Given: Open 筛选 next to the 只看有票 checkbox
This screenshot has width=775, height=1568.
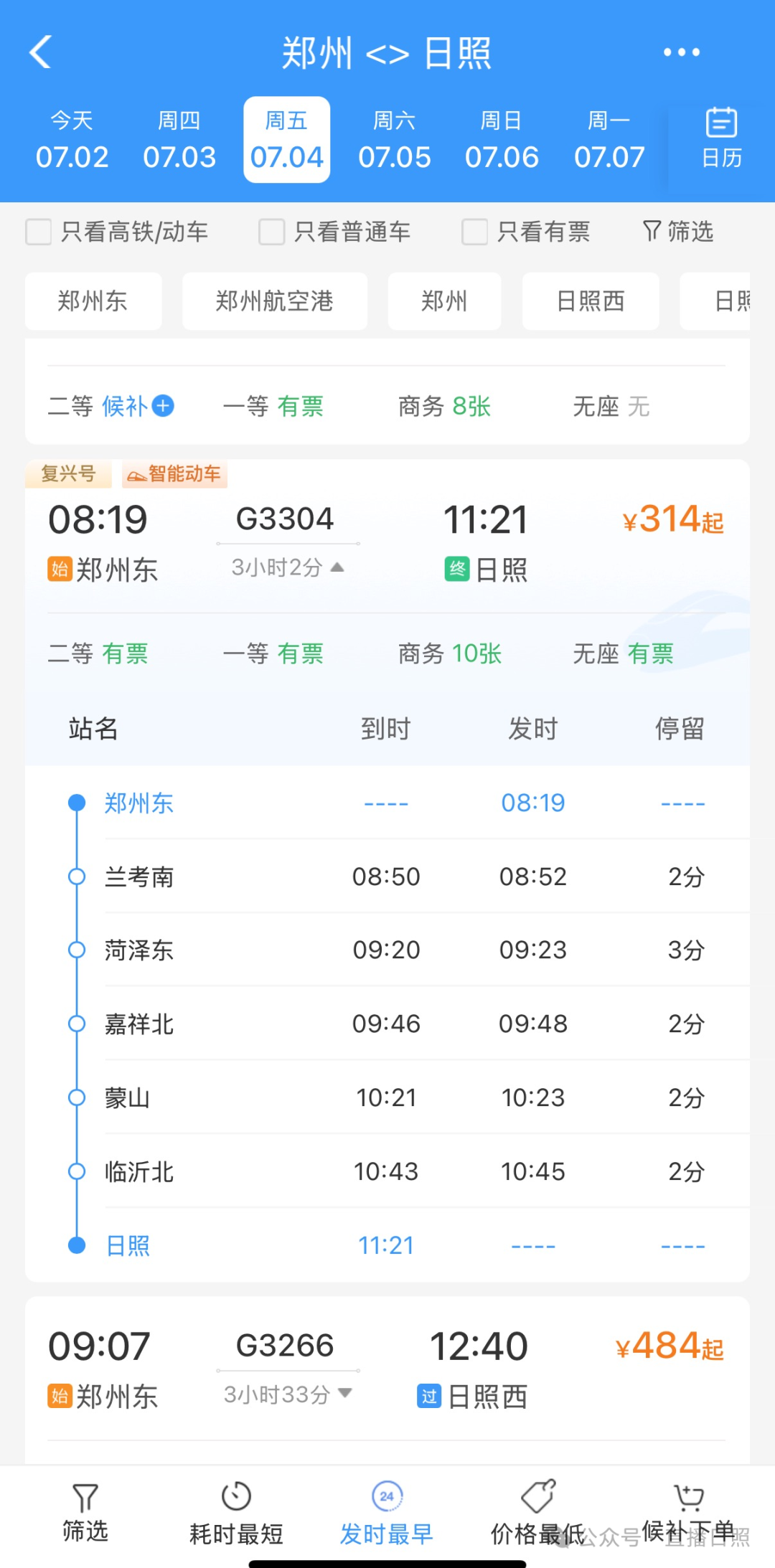Looking at the screenshot, I should pos(678,232).
